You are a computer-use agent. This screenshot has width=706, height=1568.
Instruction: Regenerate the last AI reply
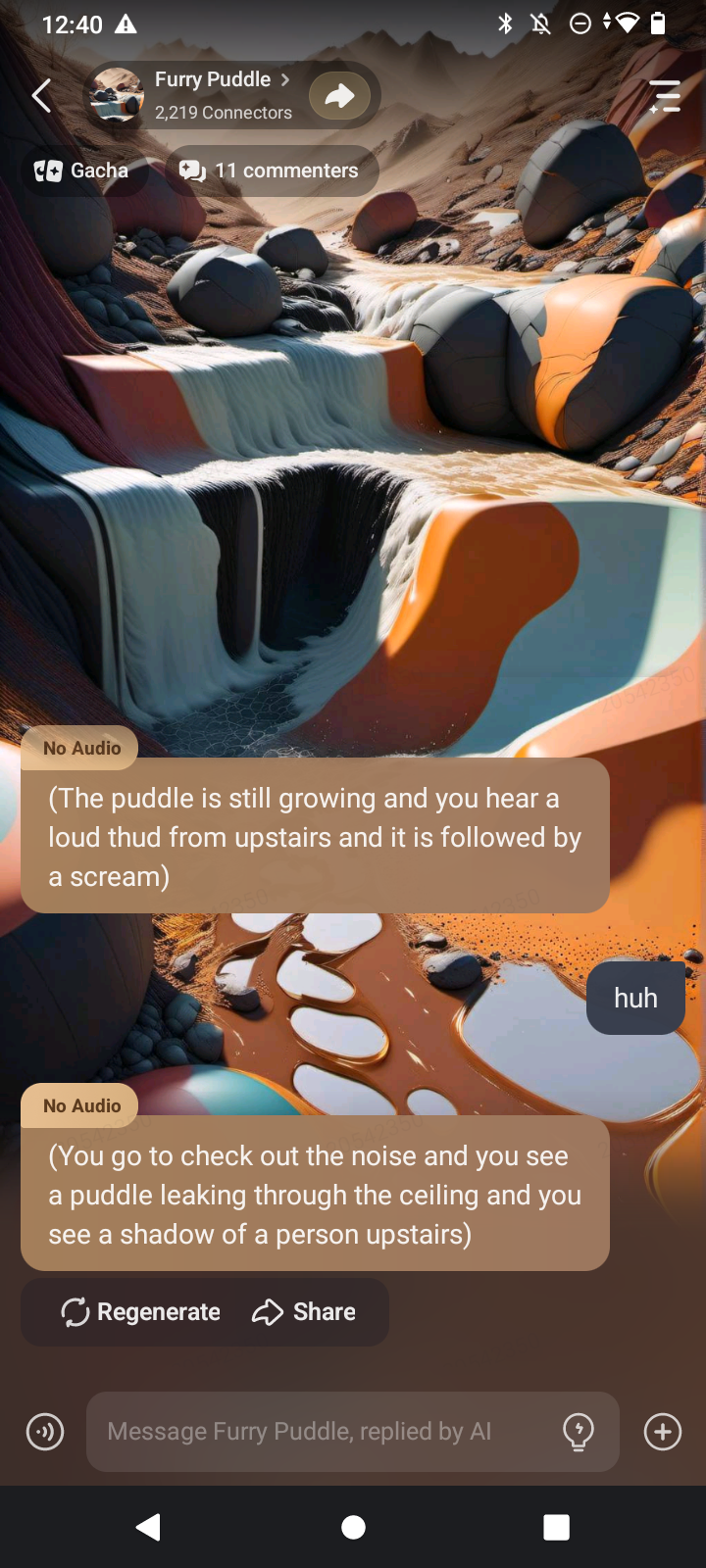(x=141, y=1311)
